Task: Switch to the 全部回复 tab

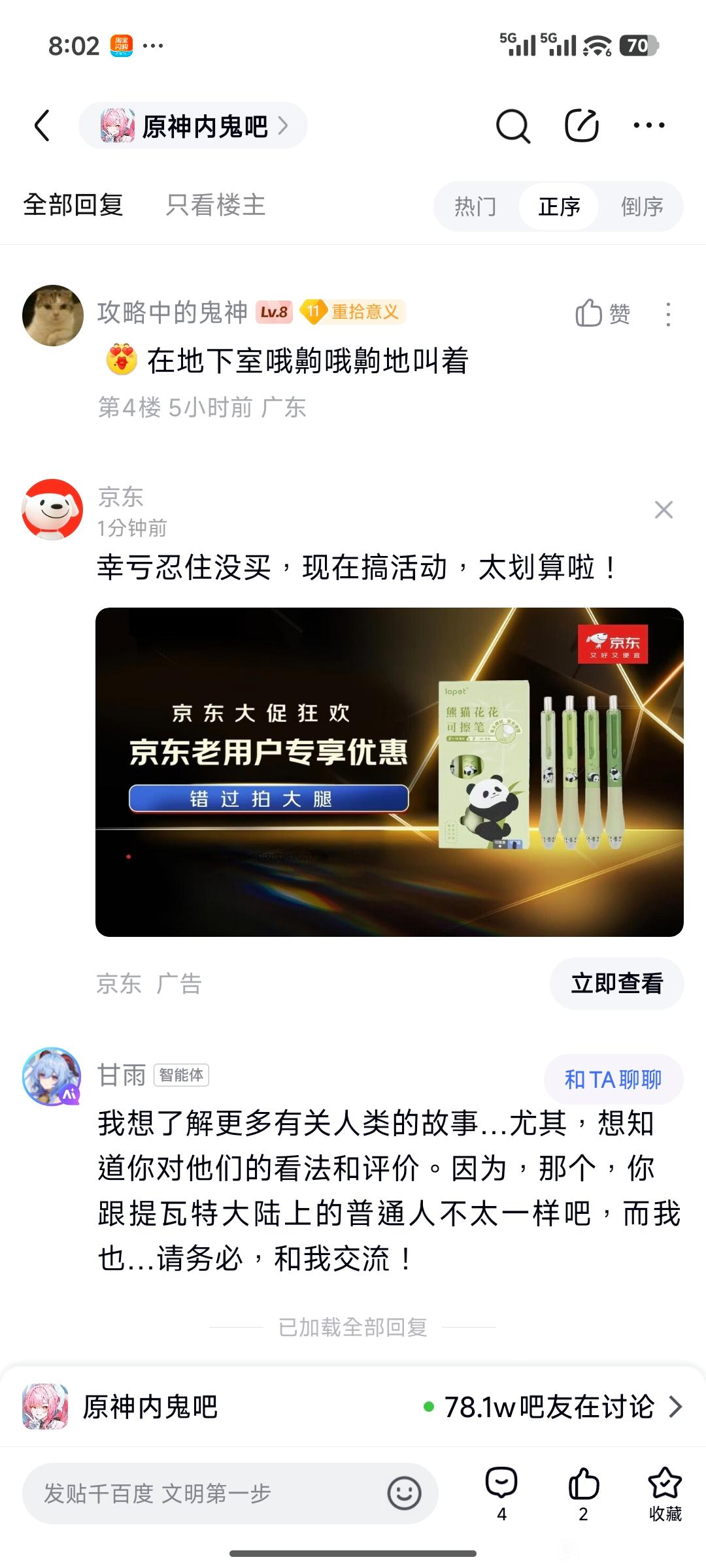Action: click(x=73, y=205)
